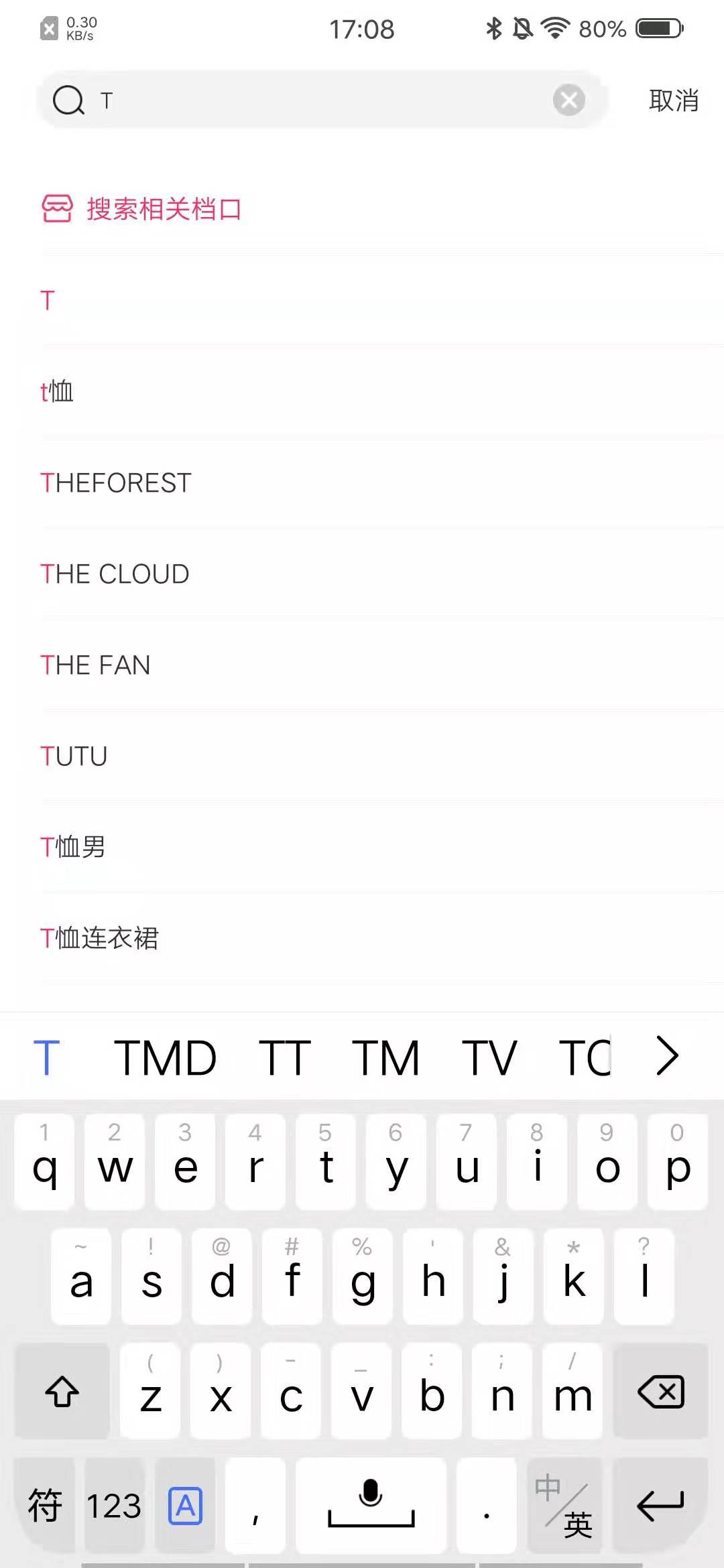This screenshot has width=724, height=1568.
Task: Switch keyboard language with 中/英 key
Action: (x=564, y=1505)
